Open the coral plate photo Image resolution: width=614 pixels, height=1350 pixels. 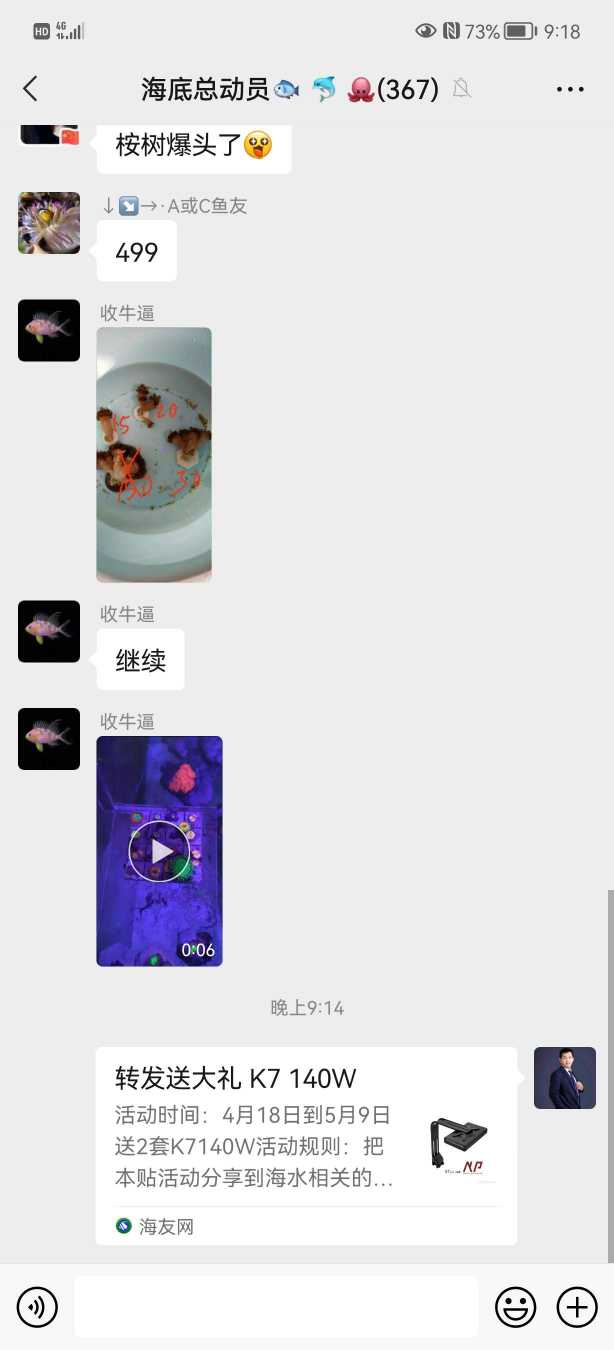point(154,454)
